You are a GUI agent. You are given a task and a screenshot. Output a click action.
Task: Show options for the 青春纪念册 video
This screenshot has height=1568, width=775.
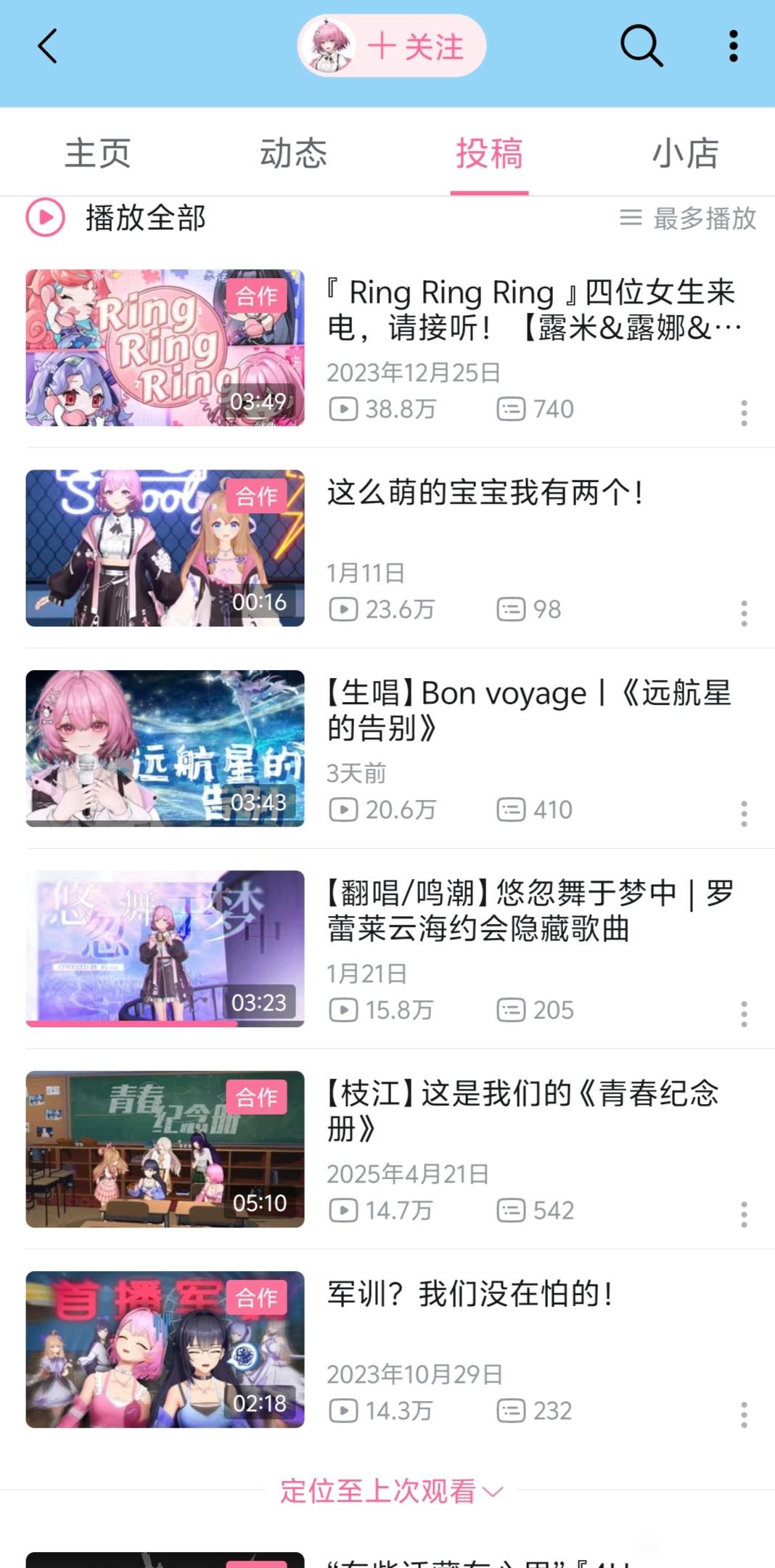tap(744, 1214)
